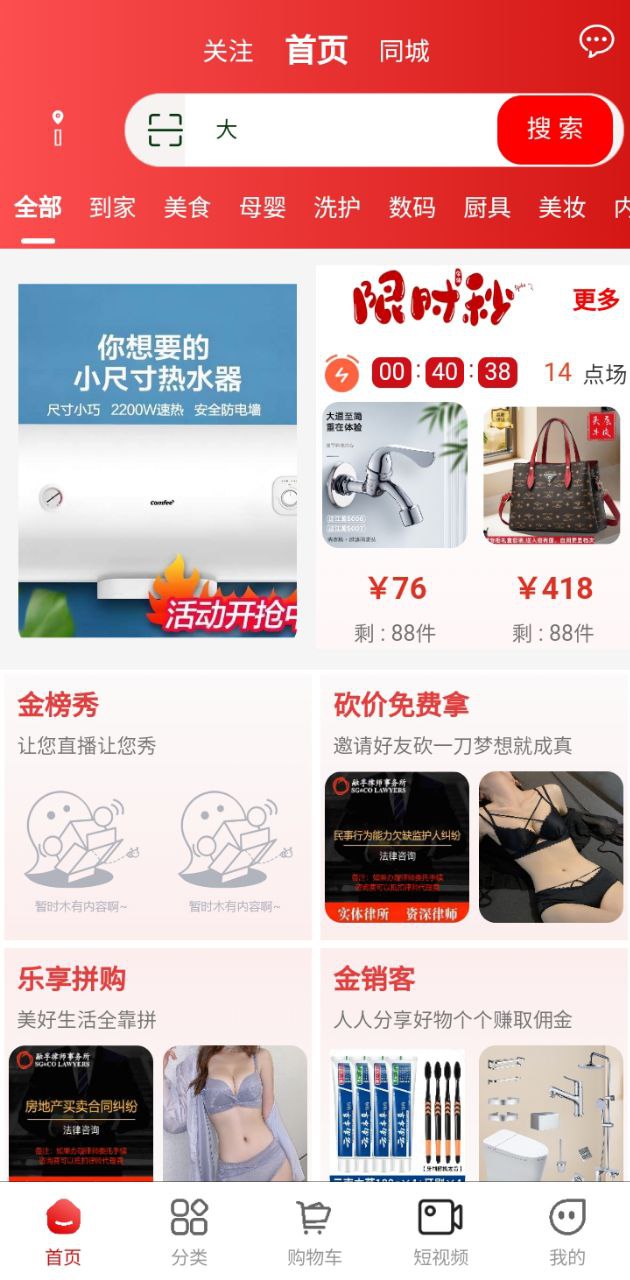Image resolution: width=630 pixels, height=1280 pixels.
Task: Select the 到家 category tab
Action: click(x=112, y=208)
